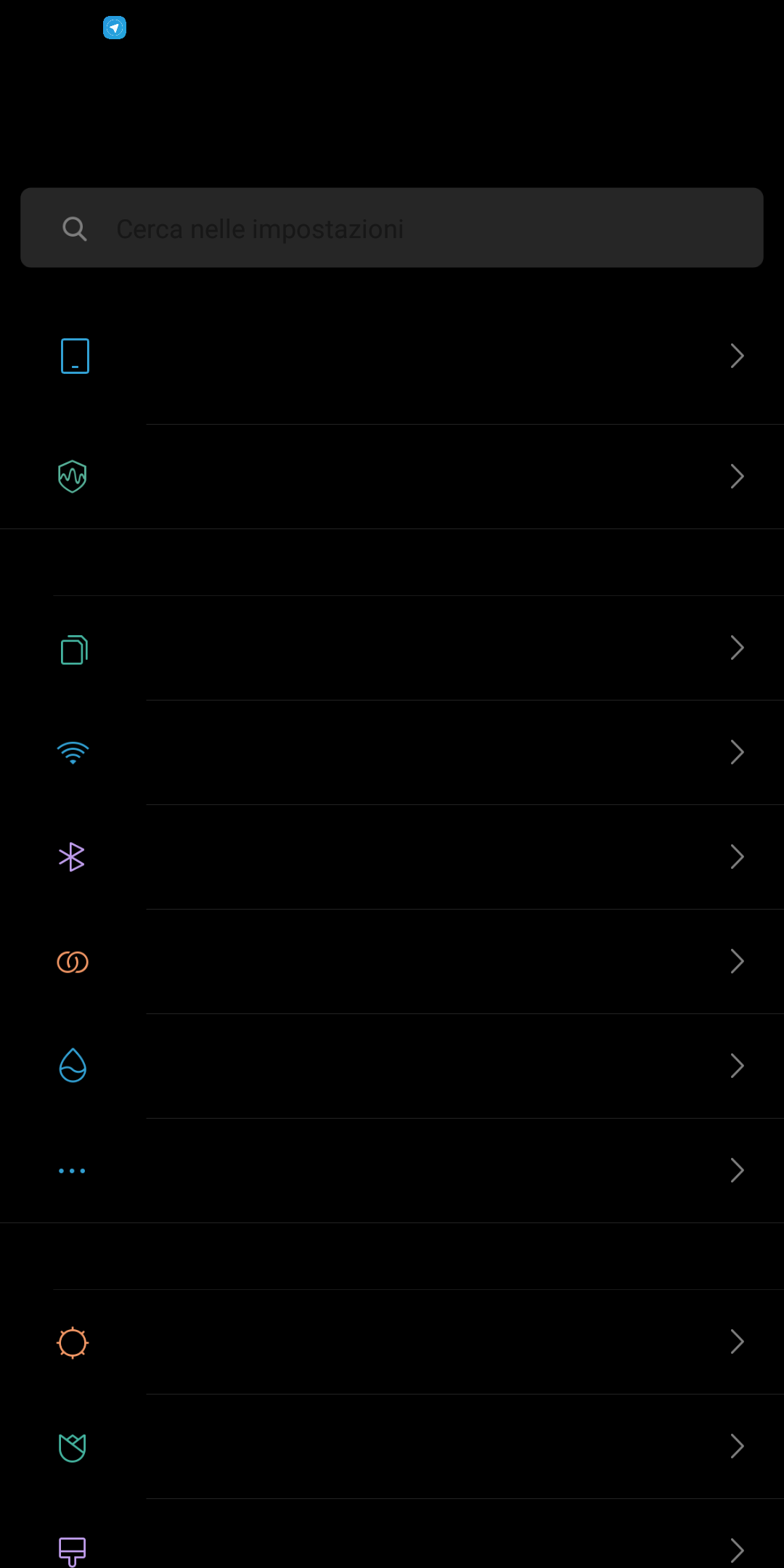784x1568 pixels.
Task: Open the row with the green tulip icon
Action: [x=392, y=1447]
